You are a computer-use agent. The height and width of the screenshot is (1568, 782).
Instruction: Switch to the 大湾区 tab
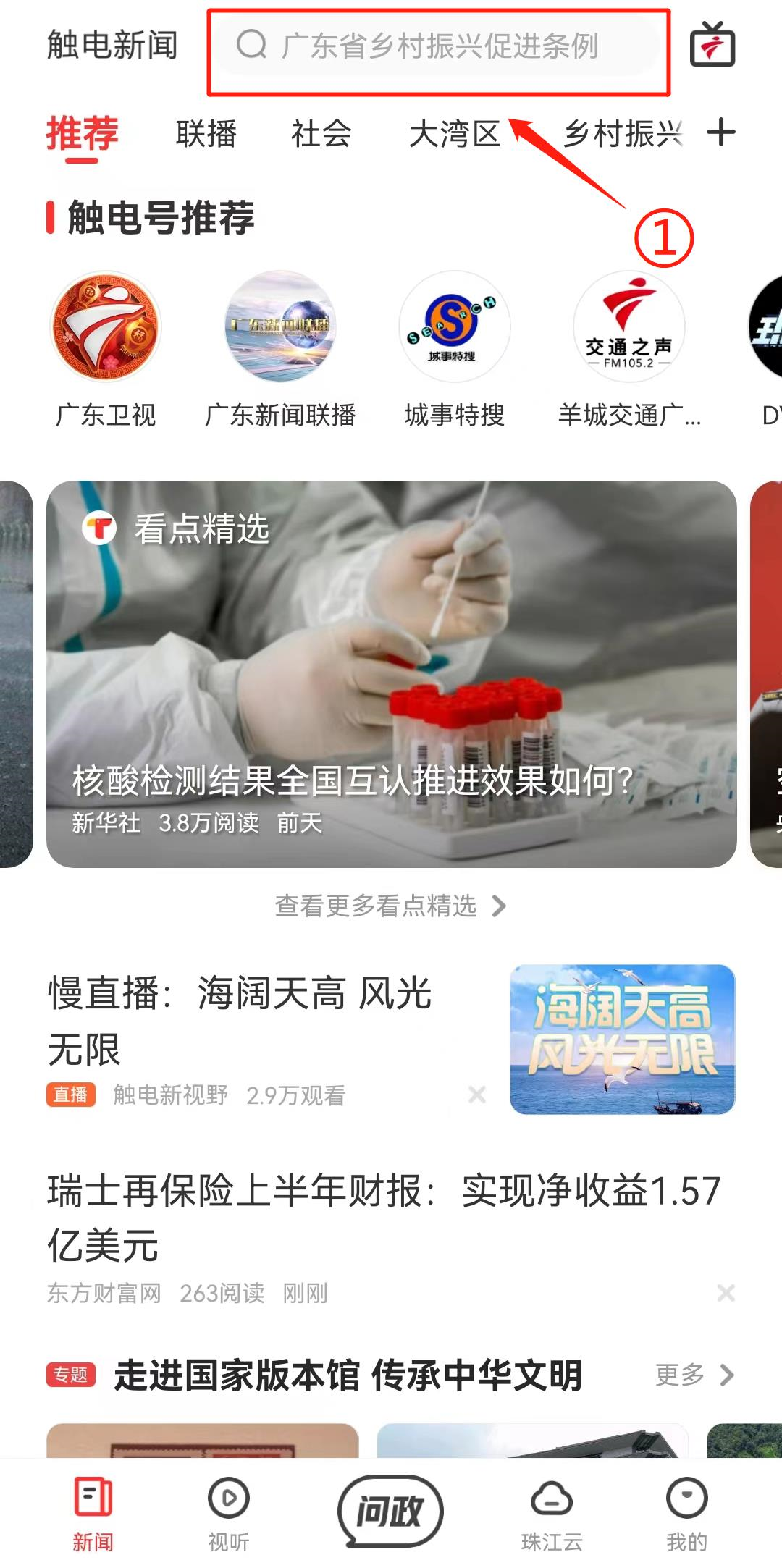[x=455, y=134]
